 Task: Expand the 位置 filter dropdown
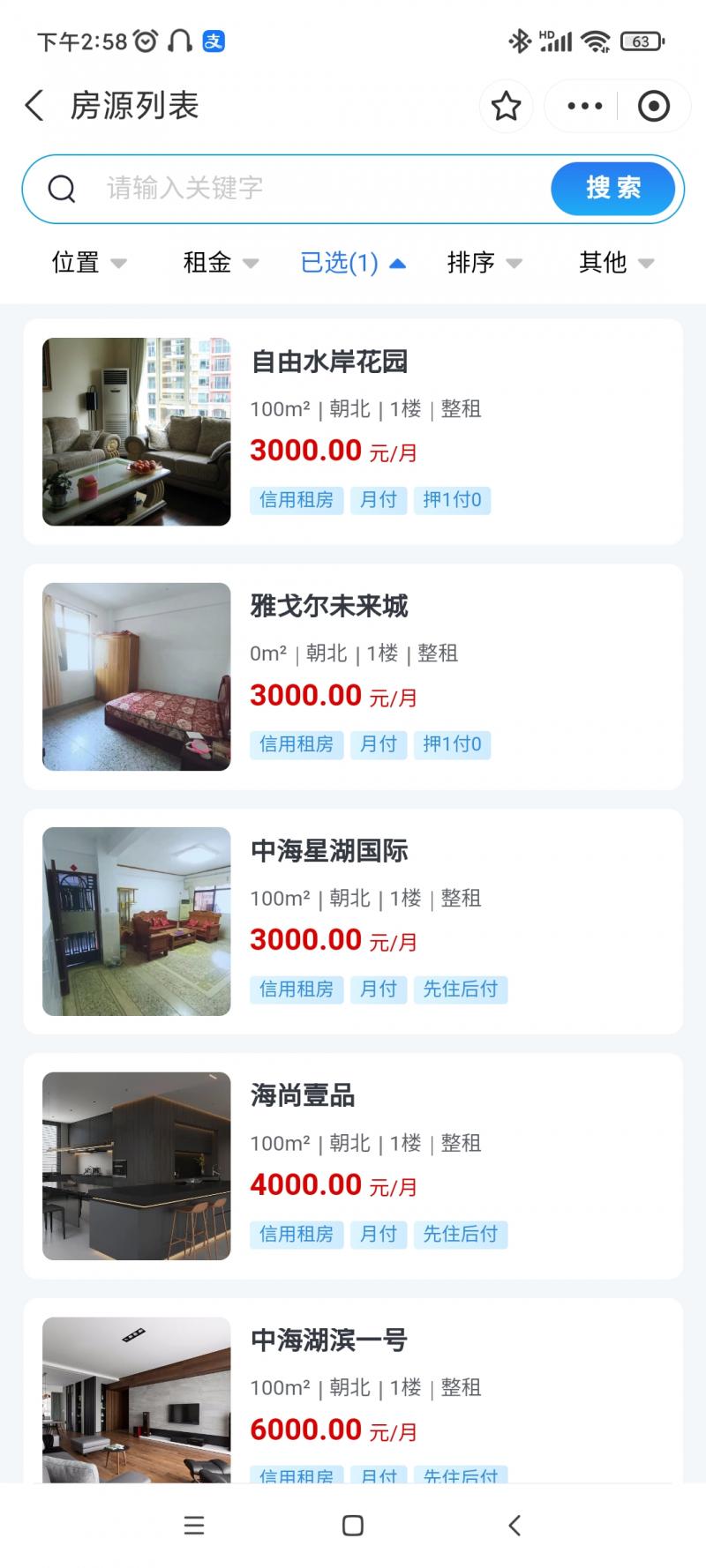[x=88, y=263]
